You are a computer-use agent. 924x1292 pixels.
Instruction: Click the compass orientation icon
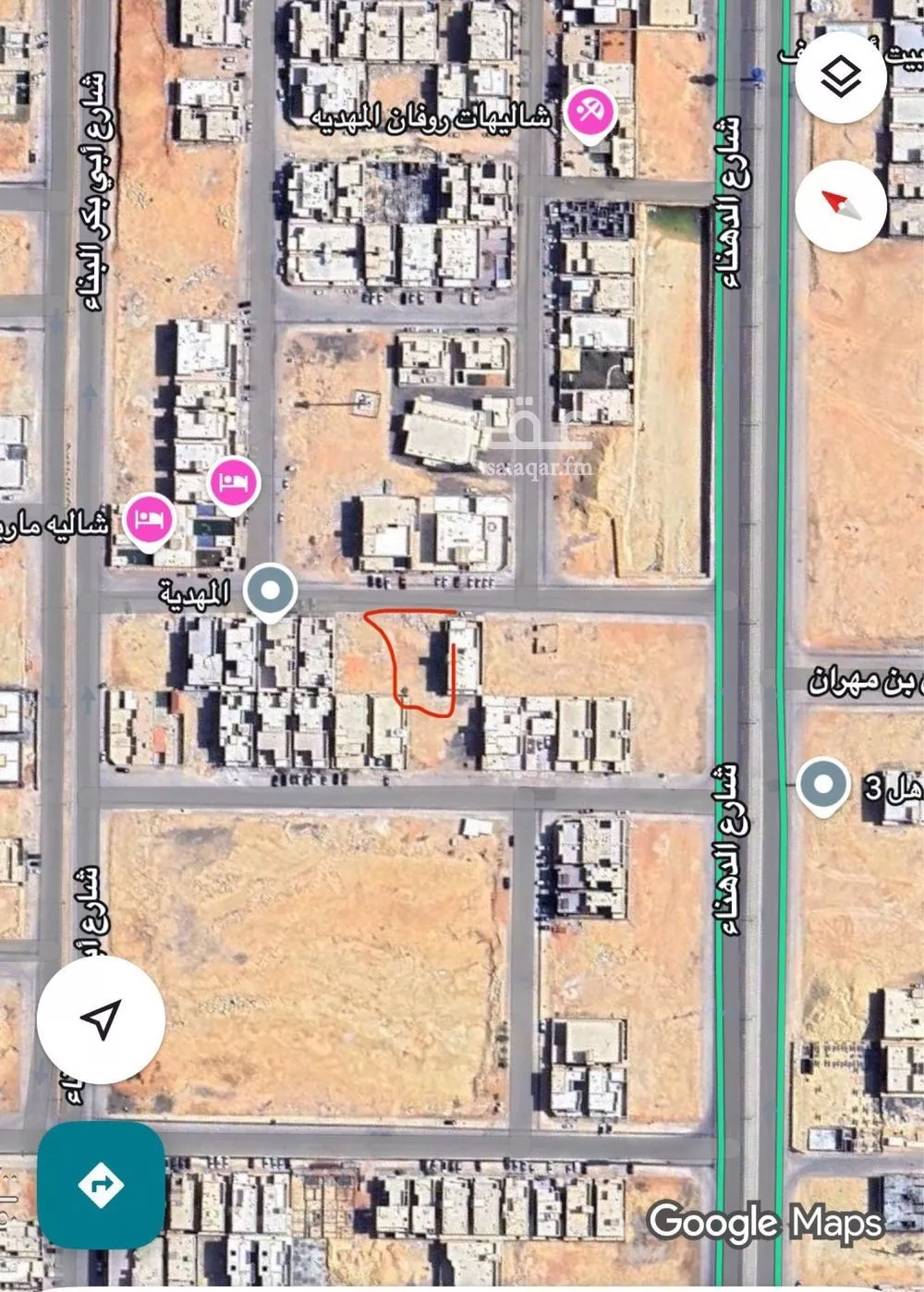[843, 205]
